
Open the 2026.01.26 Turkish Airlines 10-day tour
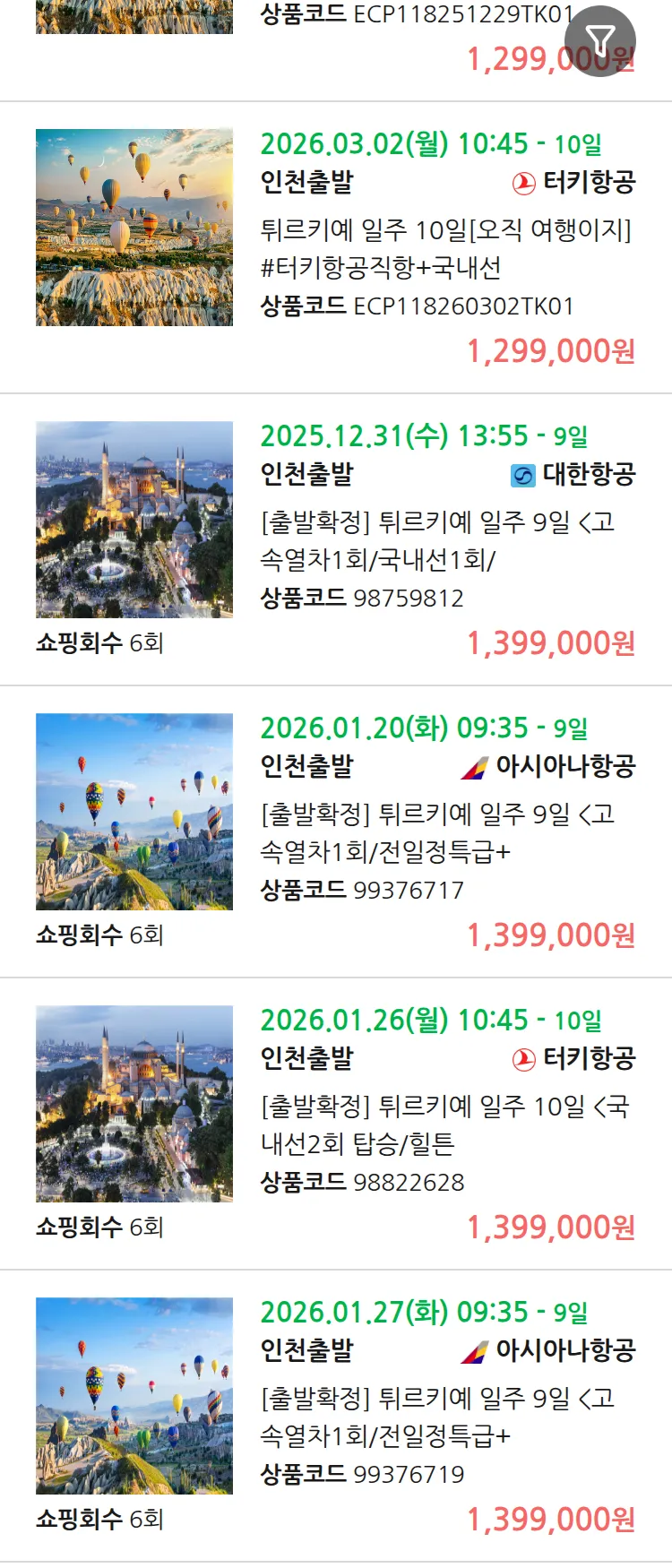point(445,1125)
